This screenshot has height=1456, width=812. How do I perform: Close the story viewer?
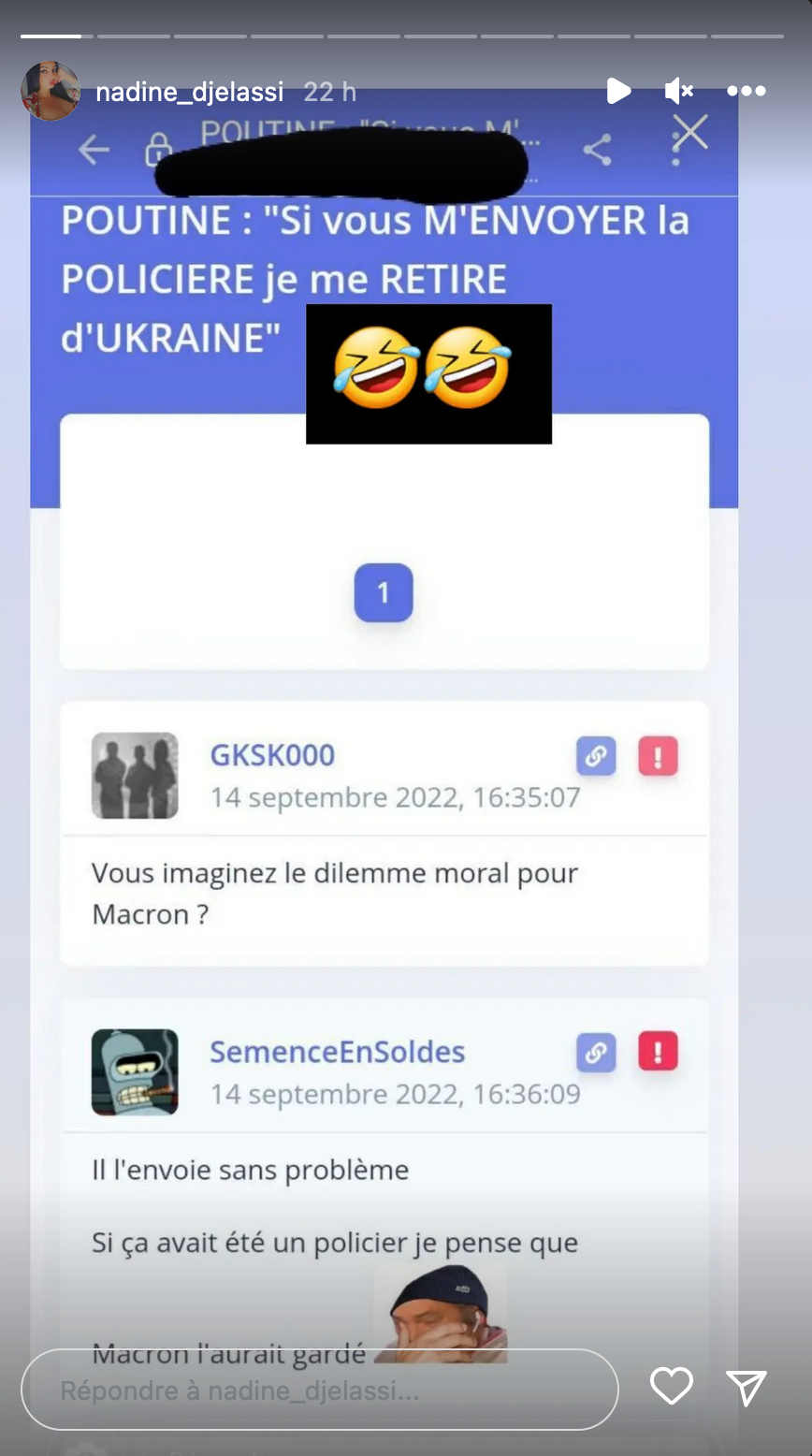(690, 133)
